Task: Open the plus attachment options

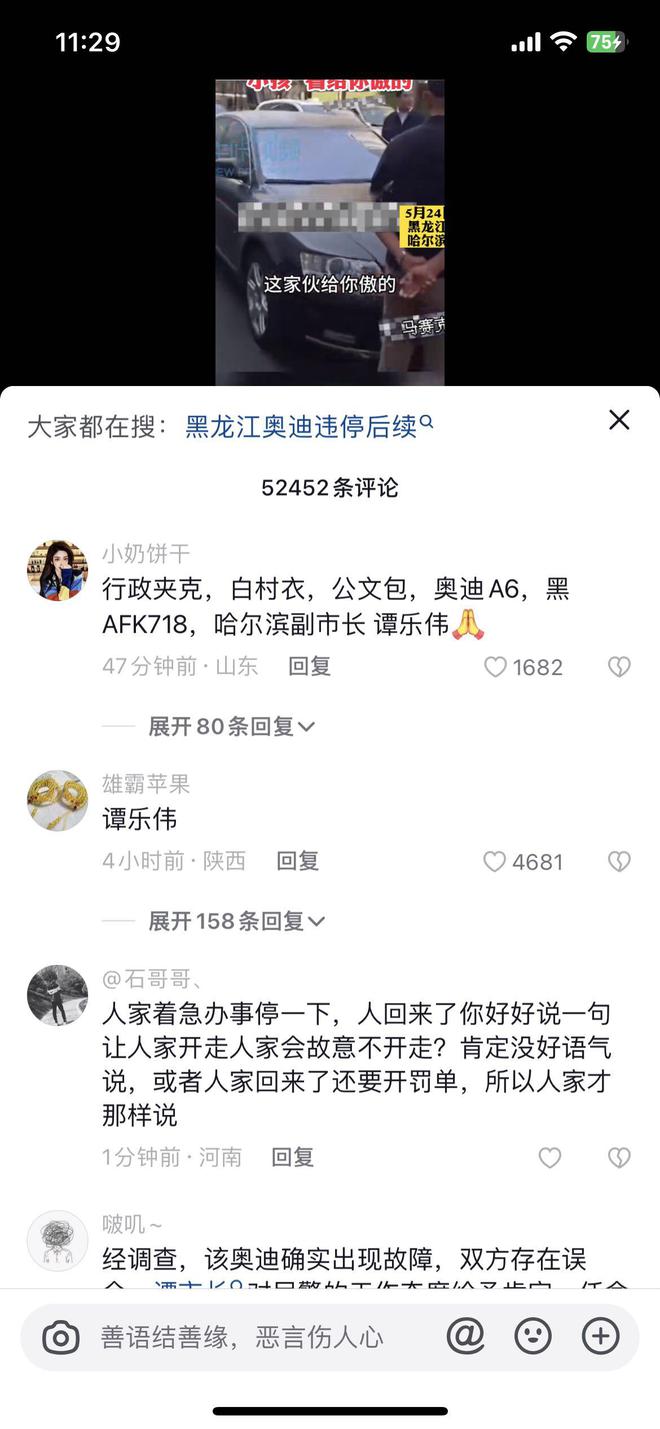Action: 600,1336
